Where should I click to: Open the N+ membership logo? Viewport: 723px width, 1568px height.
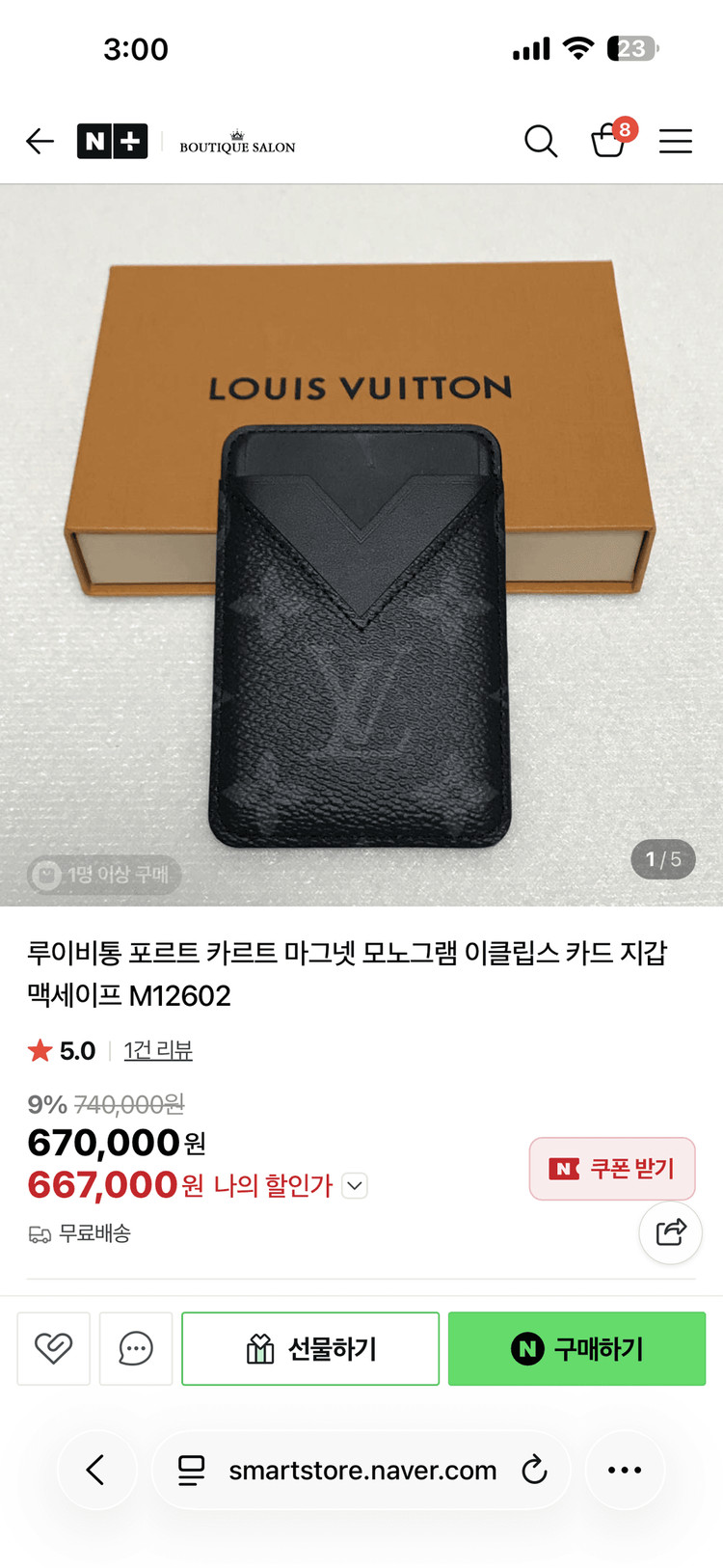113,141
